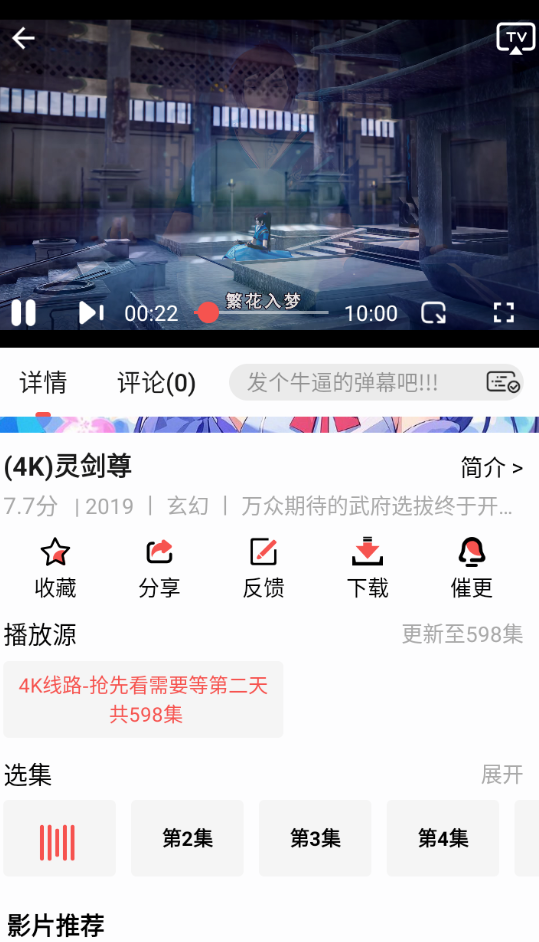Download episodes via 下载

click(367, 568)
